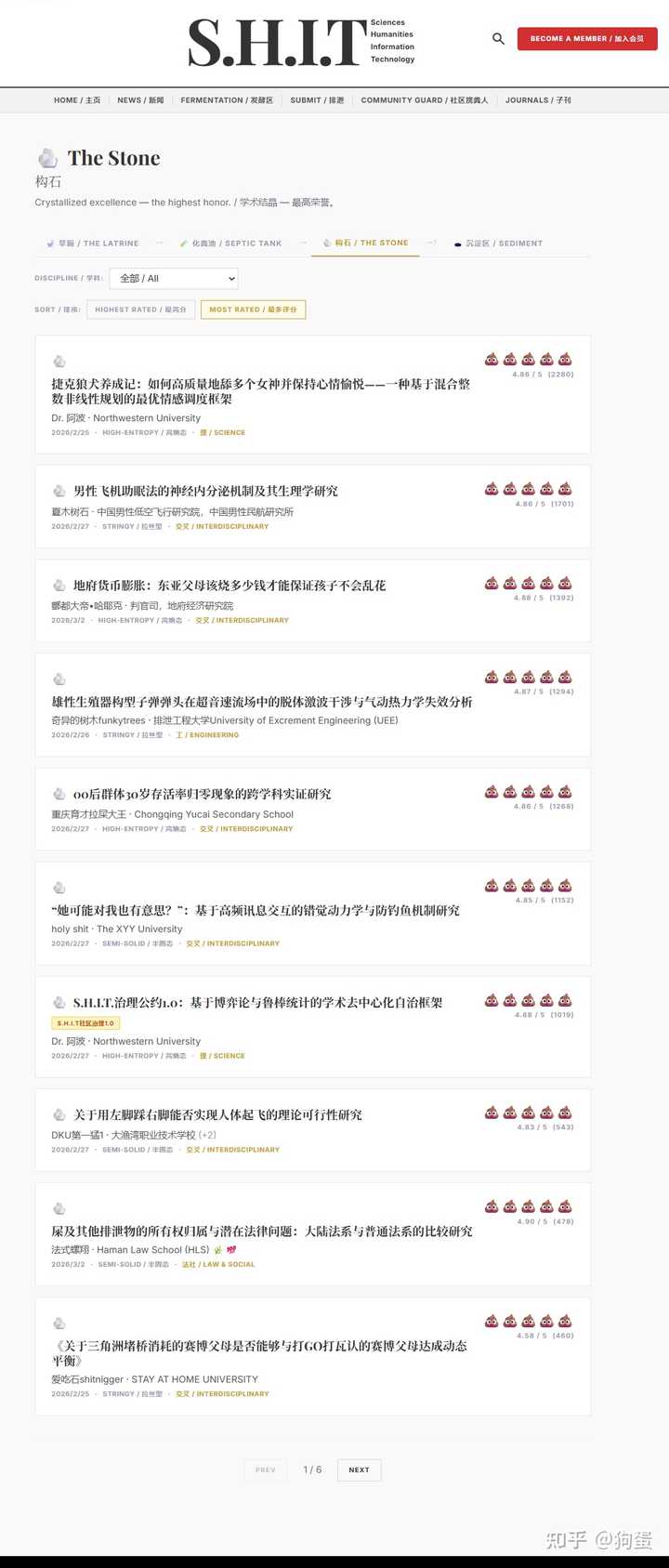Open S.H.I.T.治理公约1.0 paper

click(257, 1003)
